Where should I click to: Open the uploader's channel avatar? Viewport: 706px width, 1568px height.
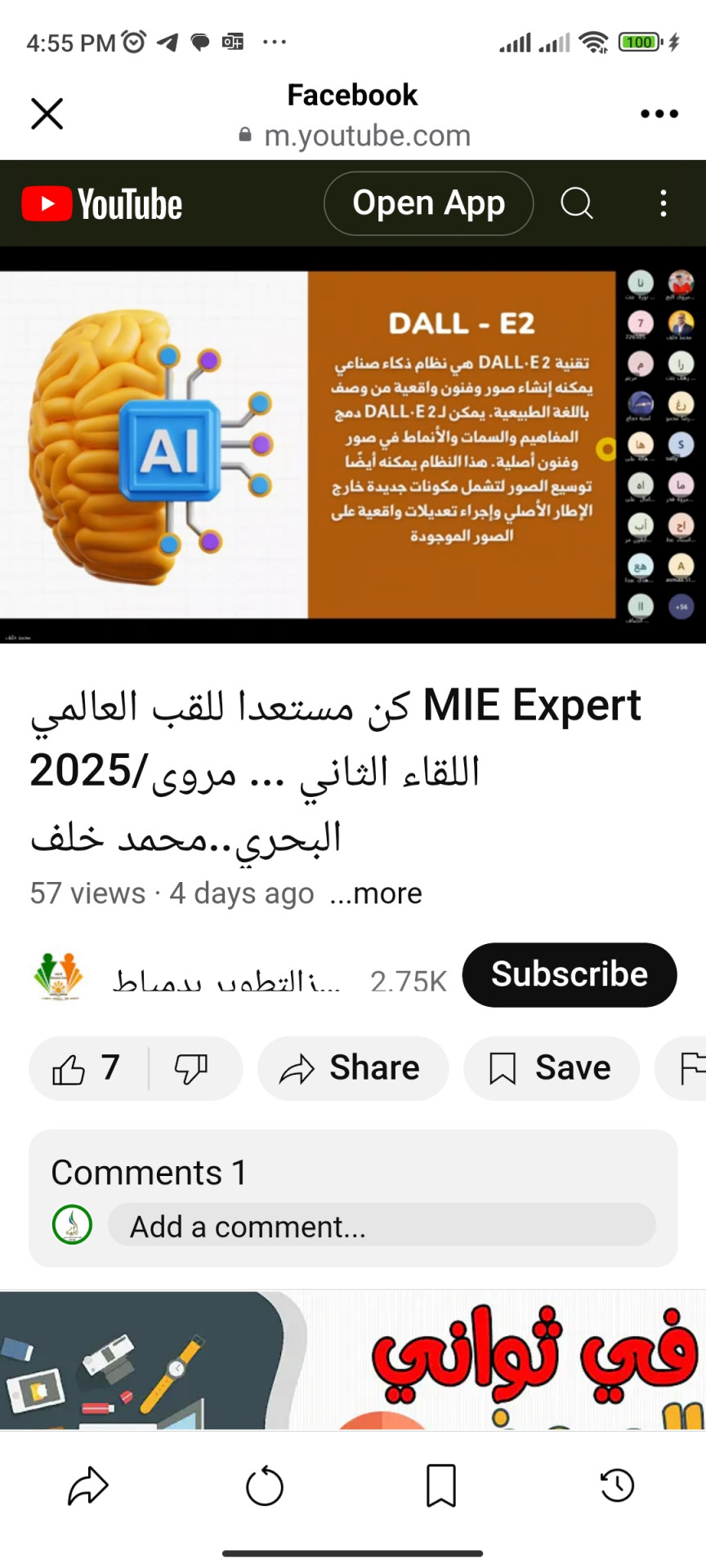(57, 975)
